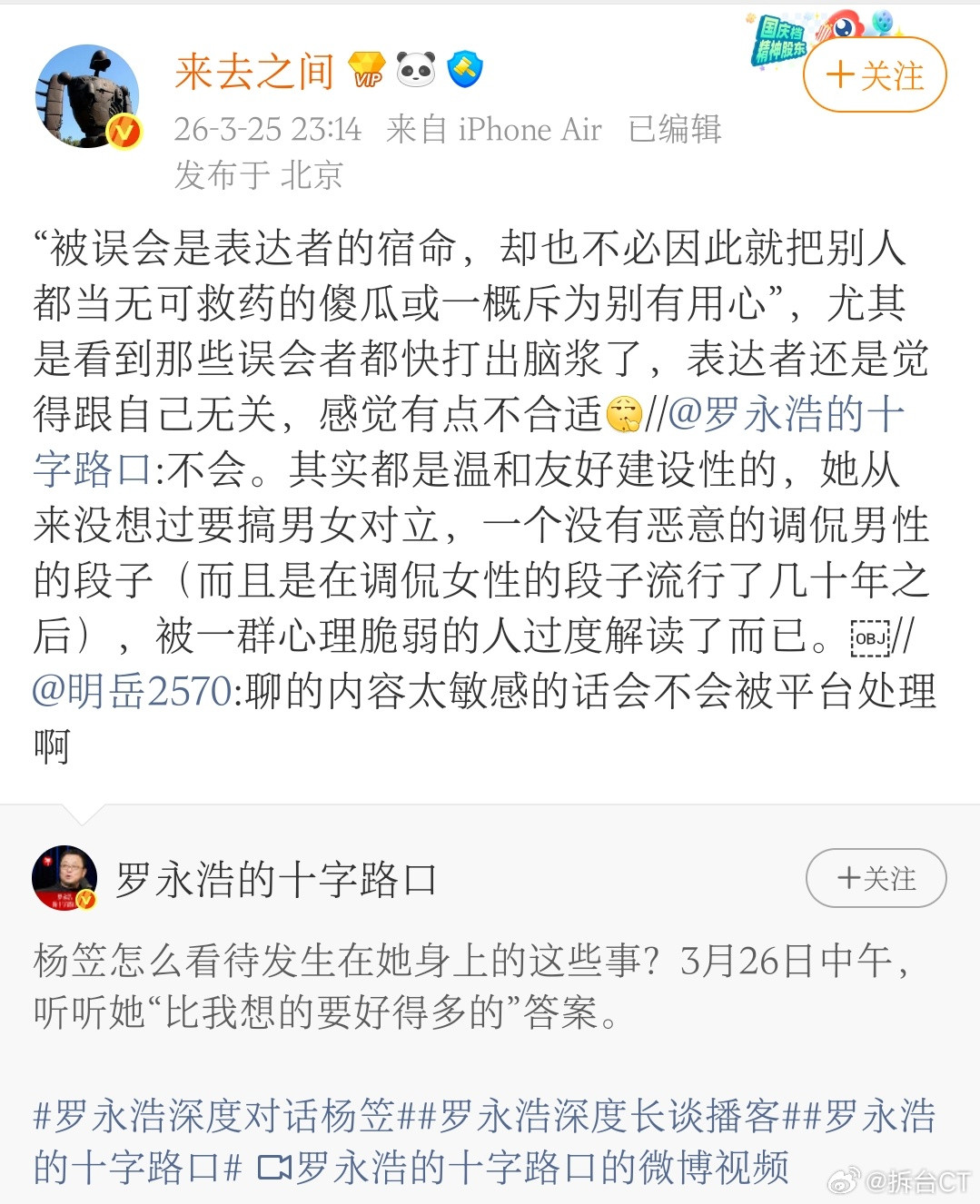This screenshot has width=980, height=1204.
Task: Open the @明岳2570 mention link
Action: (x=133, y=693)
